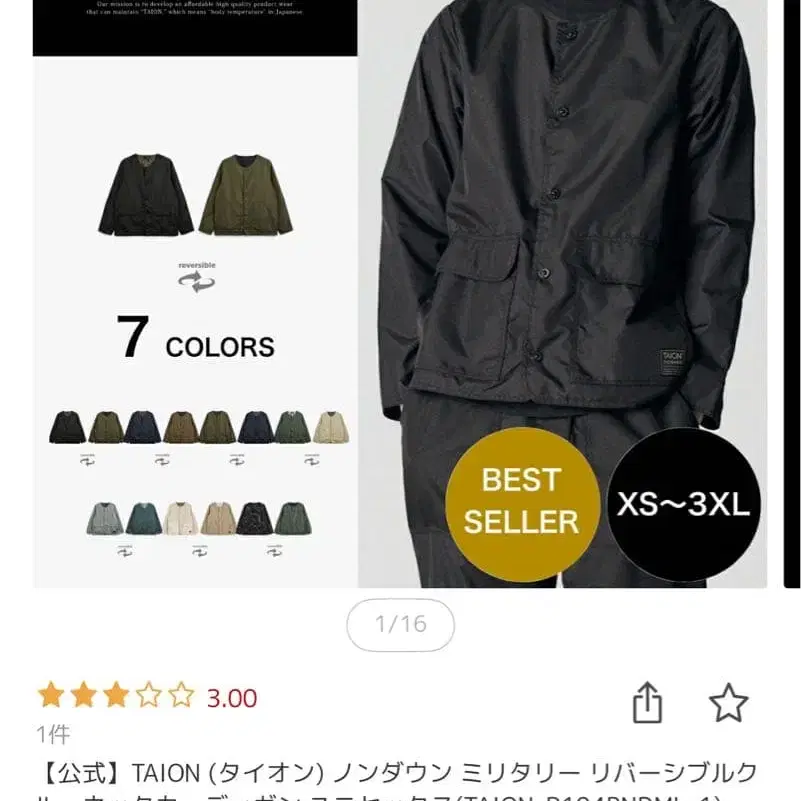This screenshot has height=801, width=801.
Task: Add the product to favorites with the star
Action: [728, 702]
